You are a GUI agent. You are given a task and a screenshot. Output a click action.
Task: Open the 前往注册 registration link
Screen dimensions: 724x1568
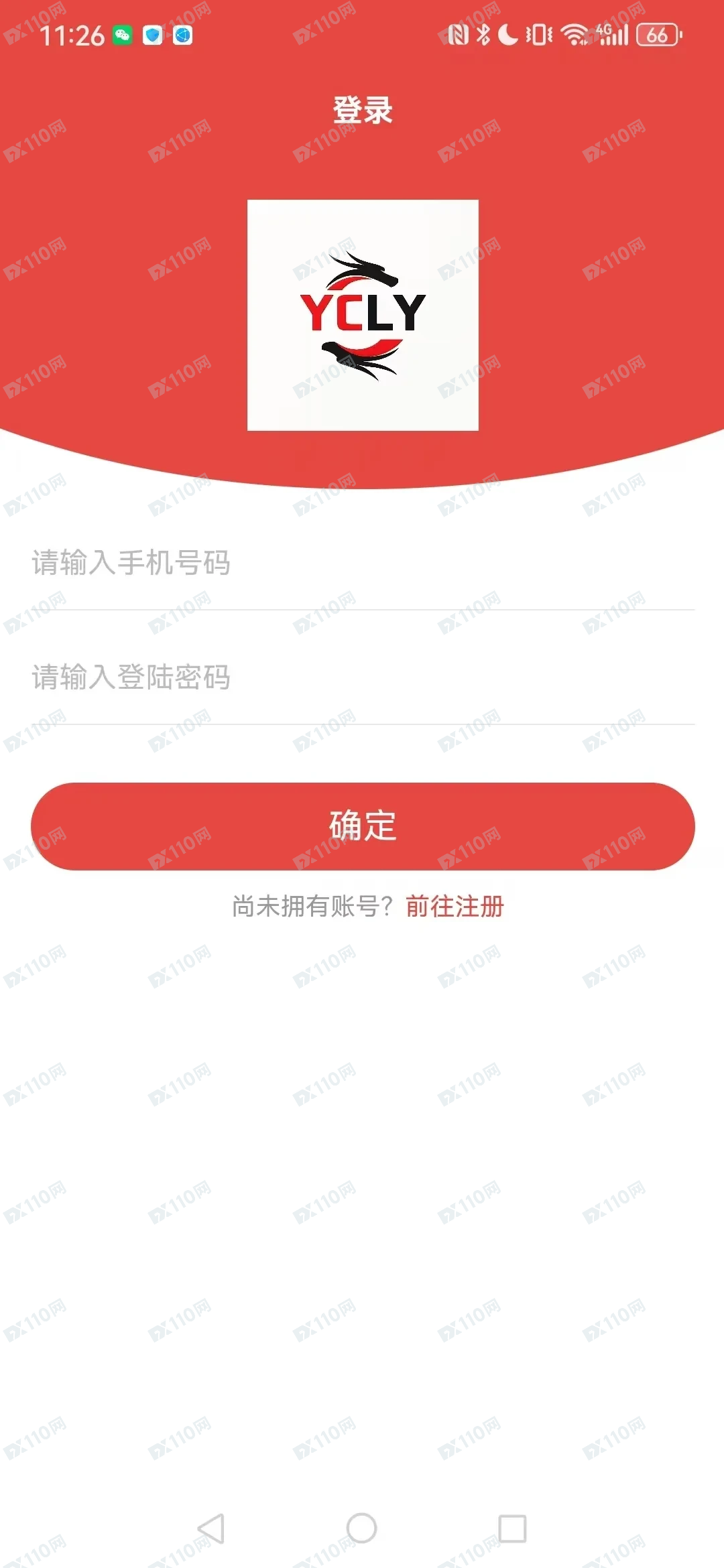(455, 907)
